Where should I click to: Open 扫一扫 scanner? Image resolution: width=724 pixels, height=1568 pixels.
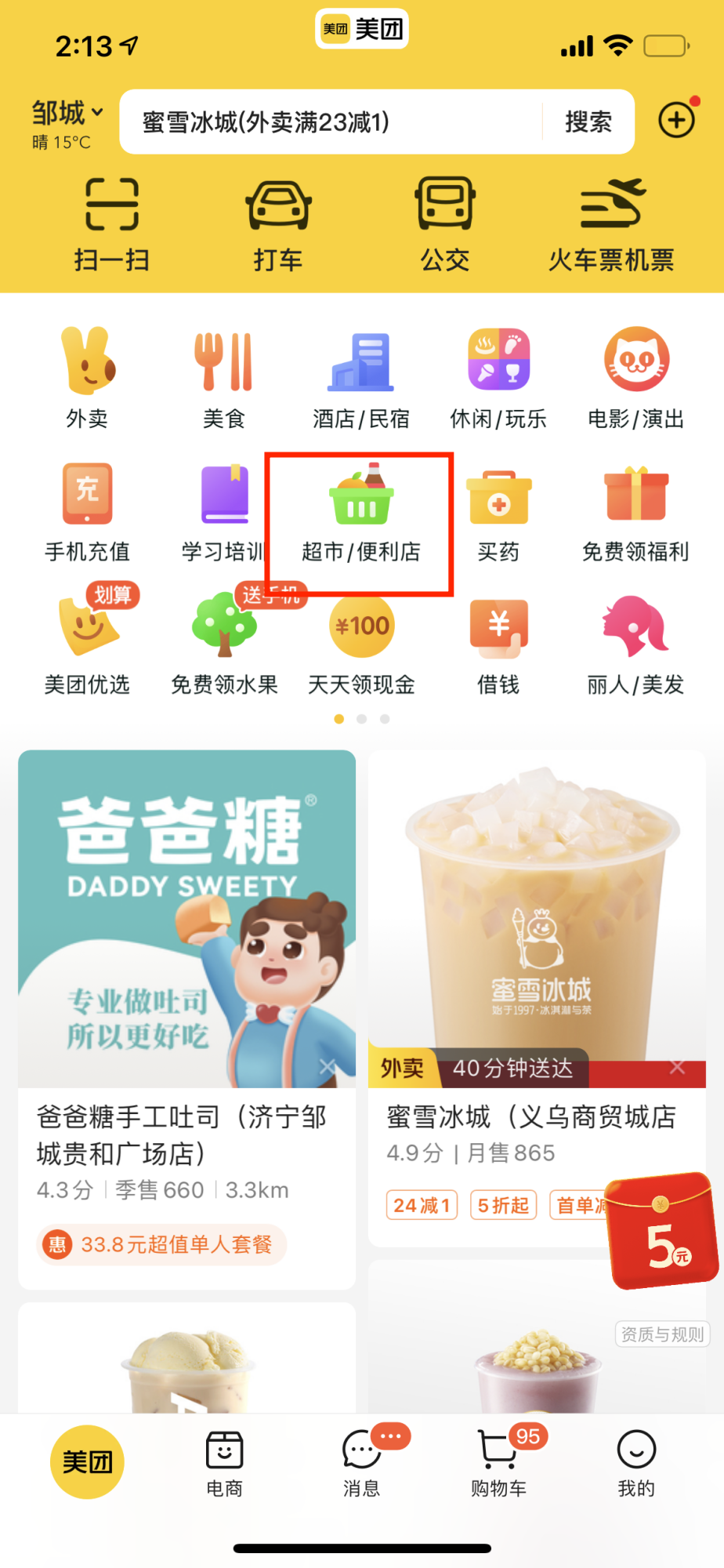[112, 223]
